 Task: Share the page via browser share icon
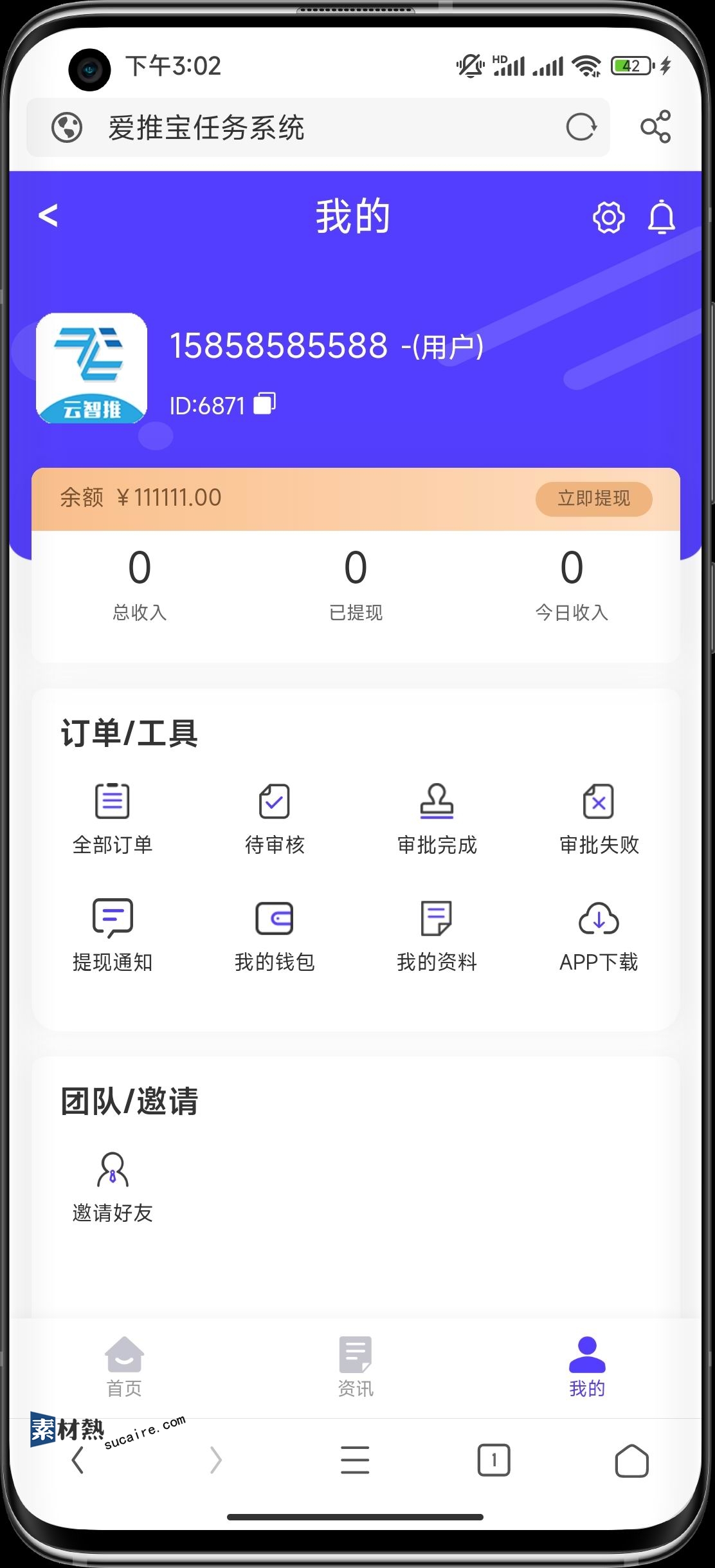tap(655, 127)
